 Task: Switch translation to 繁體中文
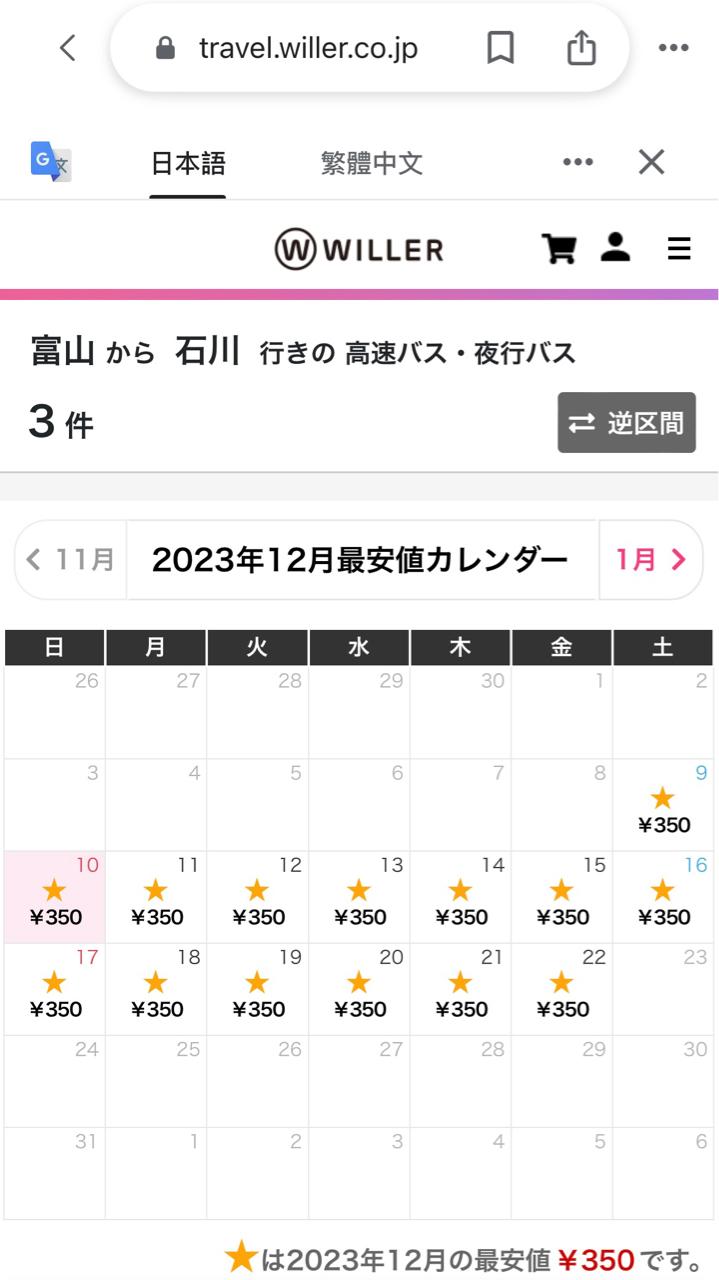pos(372,163)
